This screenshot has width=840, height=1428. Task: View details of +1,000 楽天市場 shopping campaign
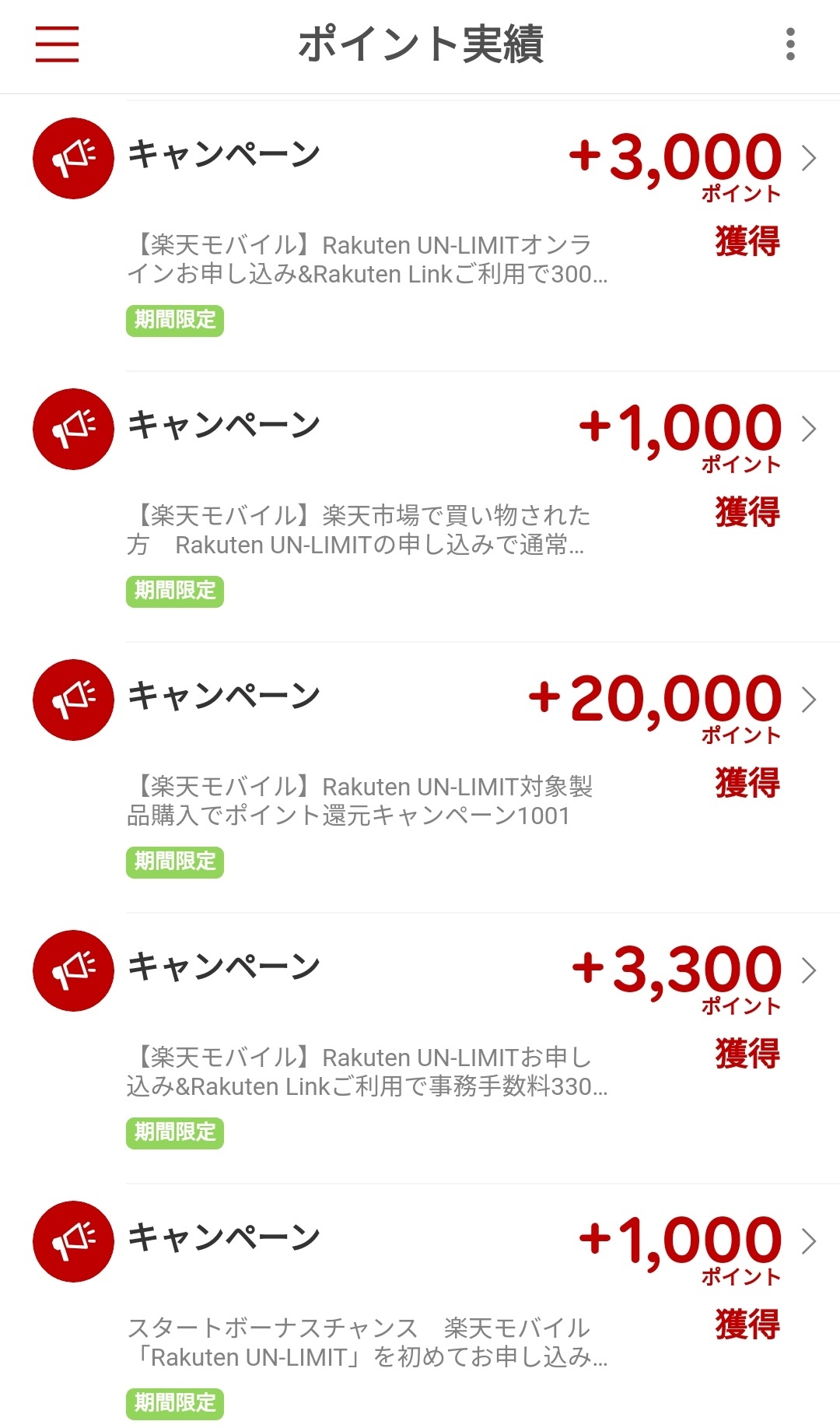pos(420,507)
